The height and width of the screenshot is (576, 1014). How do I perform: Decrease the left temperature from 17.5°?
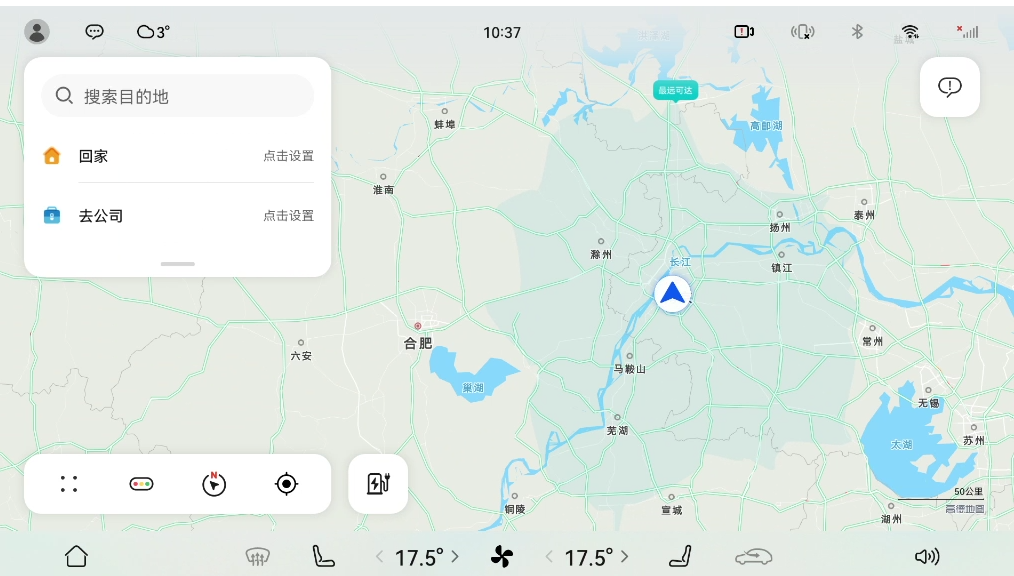click(x=379, y=557)
